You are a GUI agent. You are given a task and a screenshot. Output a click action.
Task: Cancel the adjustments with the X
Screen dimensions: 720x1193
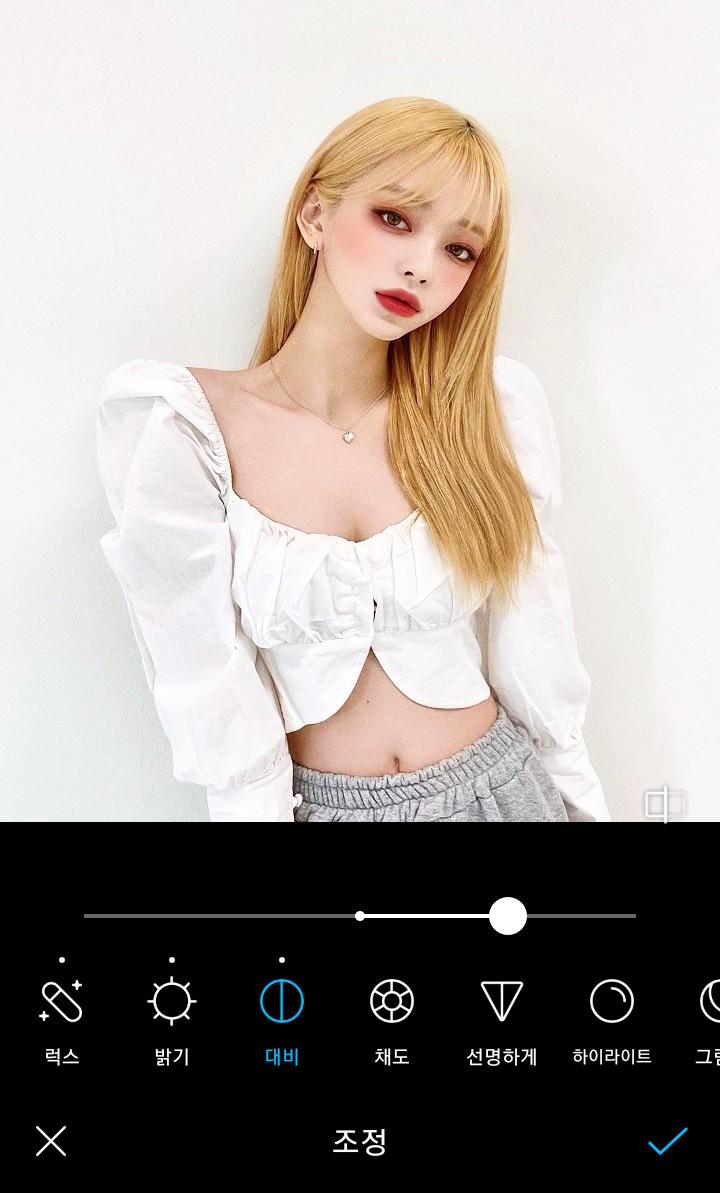tap(51, 1141)
